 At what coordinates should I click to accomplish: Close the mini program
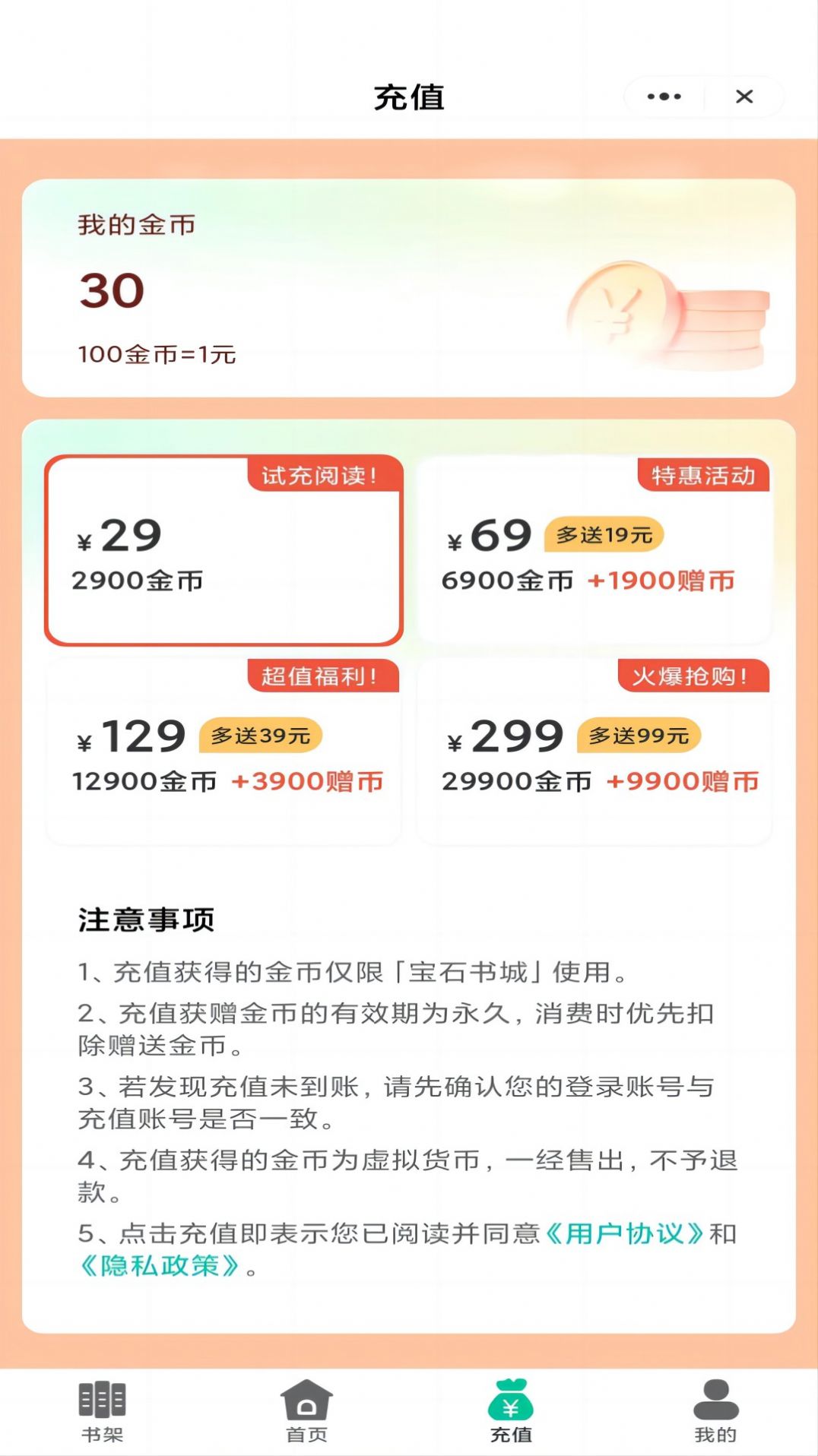[x=744, y=97]
